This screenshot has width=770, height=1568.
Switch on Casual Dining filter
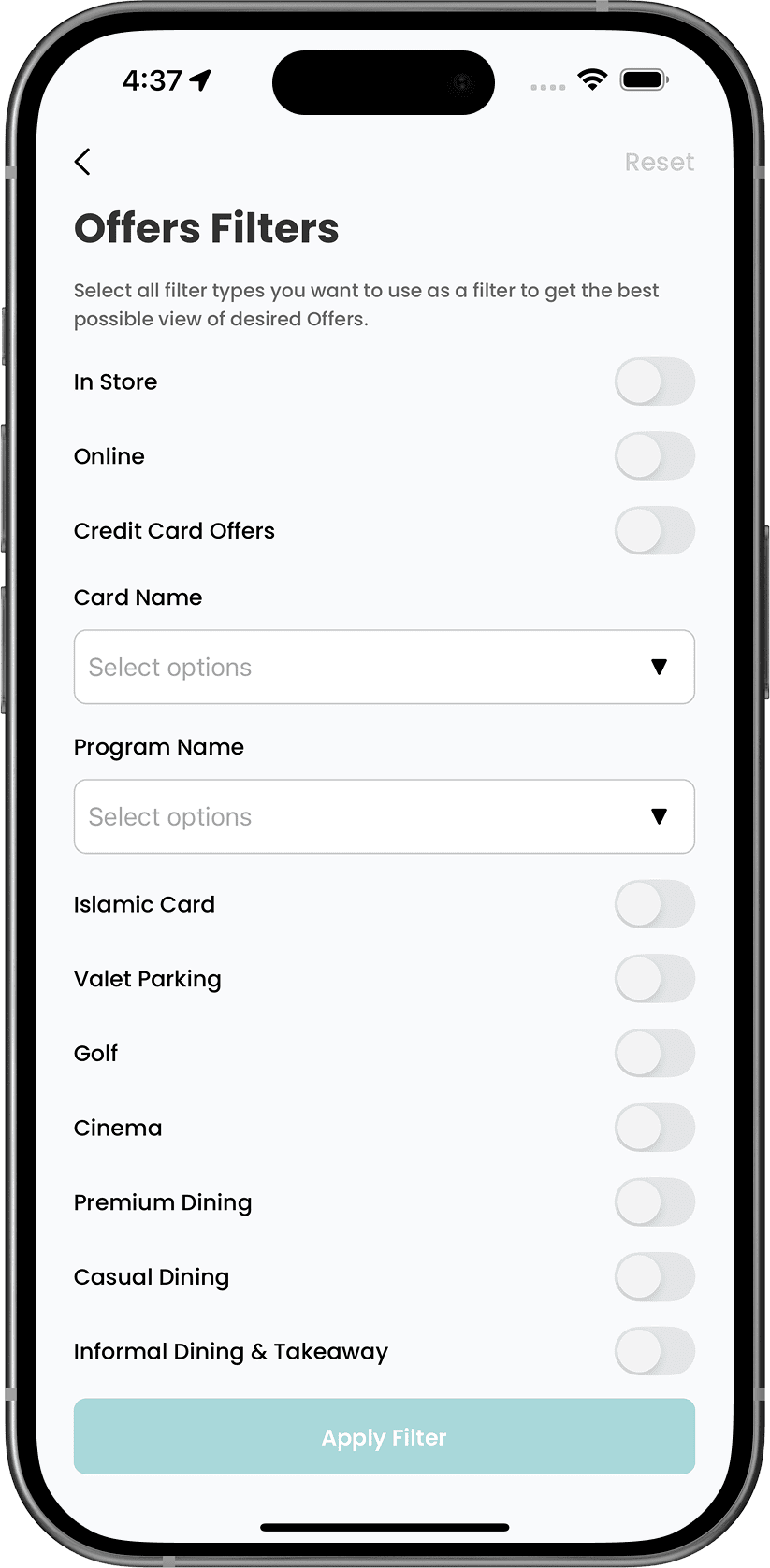tap(654, 1277)
